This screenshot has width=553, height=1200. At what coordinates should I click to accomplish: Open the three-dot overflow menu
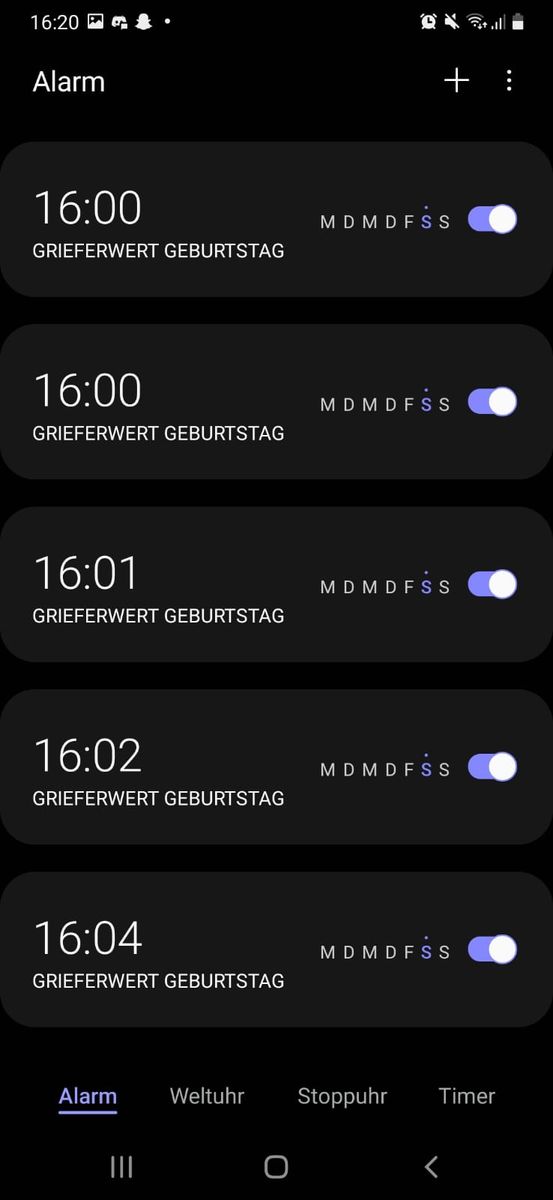click(509, 81)
